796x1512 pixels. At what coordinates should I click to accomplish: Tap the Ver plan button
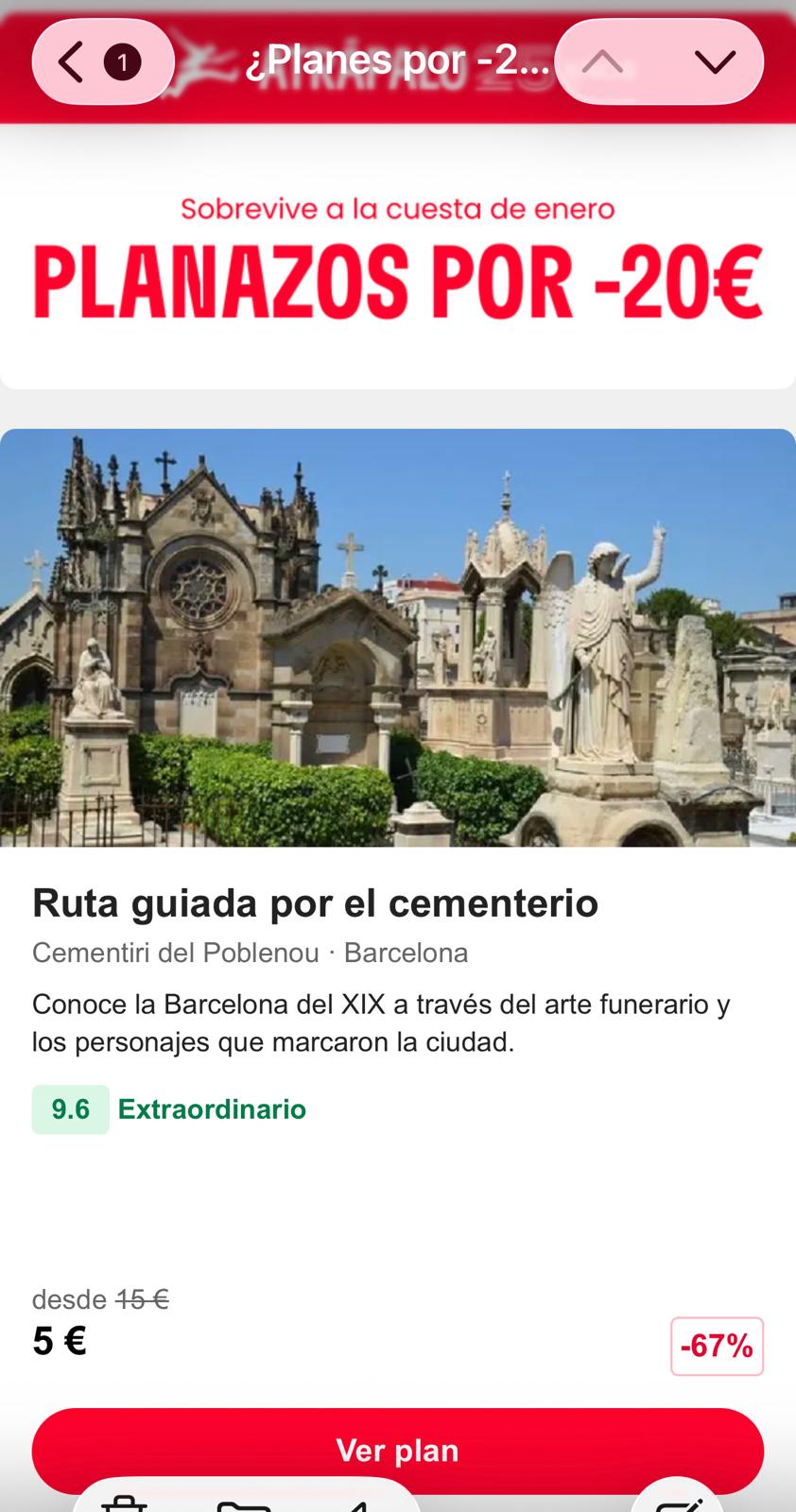[x=397, y=1449]
